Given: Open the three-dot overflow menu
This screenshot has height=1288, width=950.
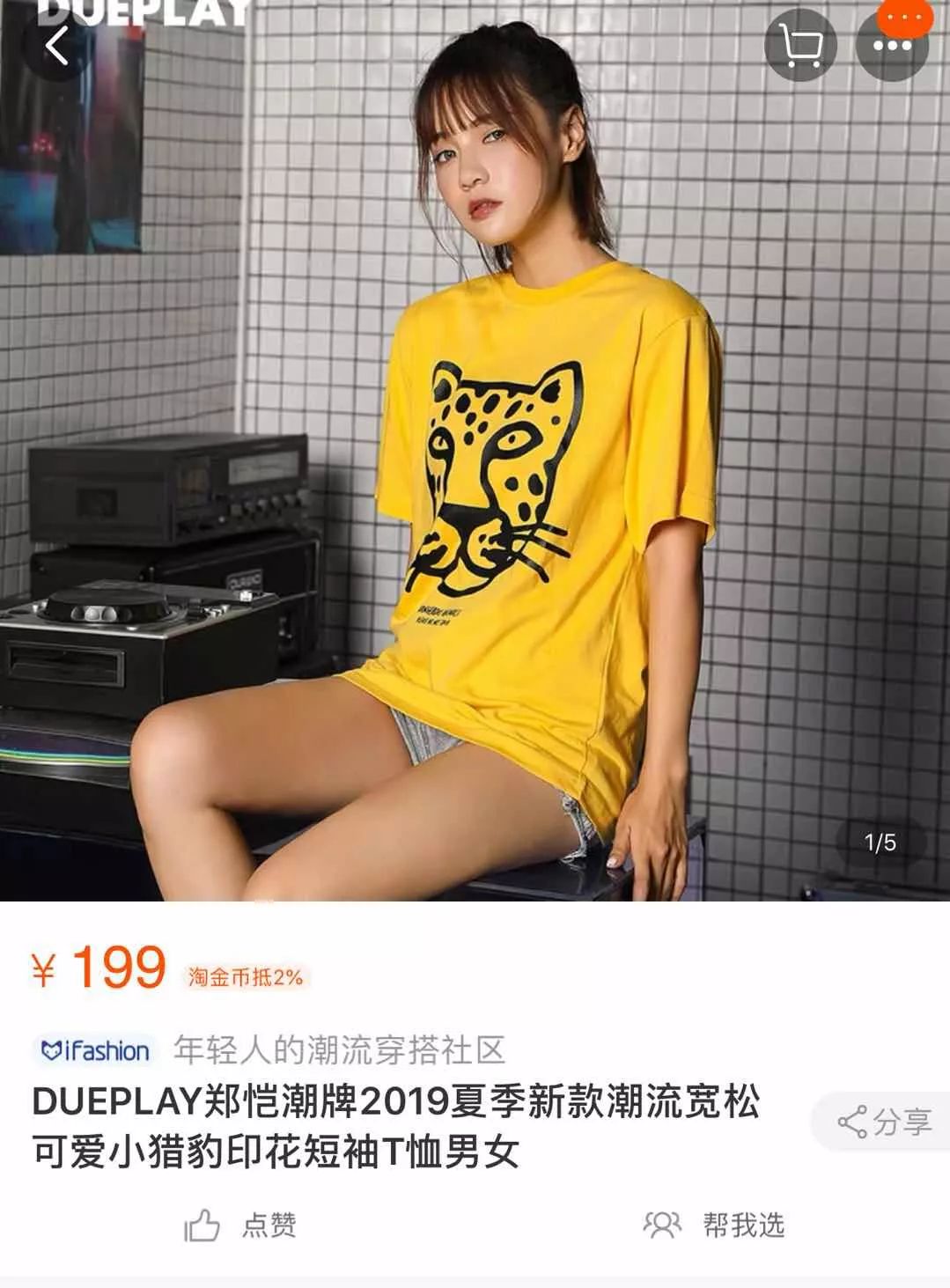Looking at the screenshot, I should (892, 47).
